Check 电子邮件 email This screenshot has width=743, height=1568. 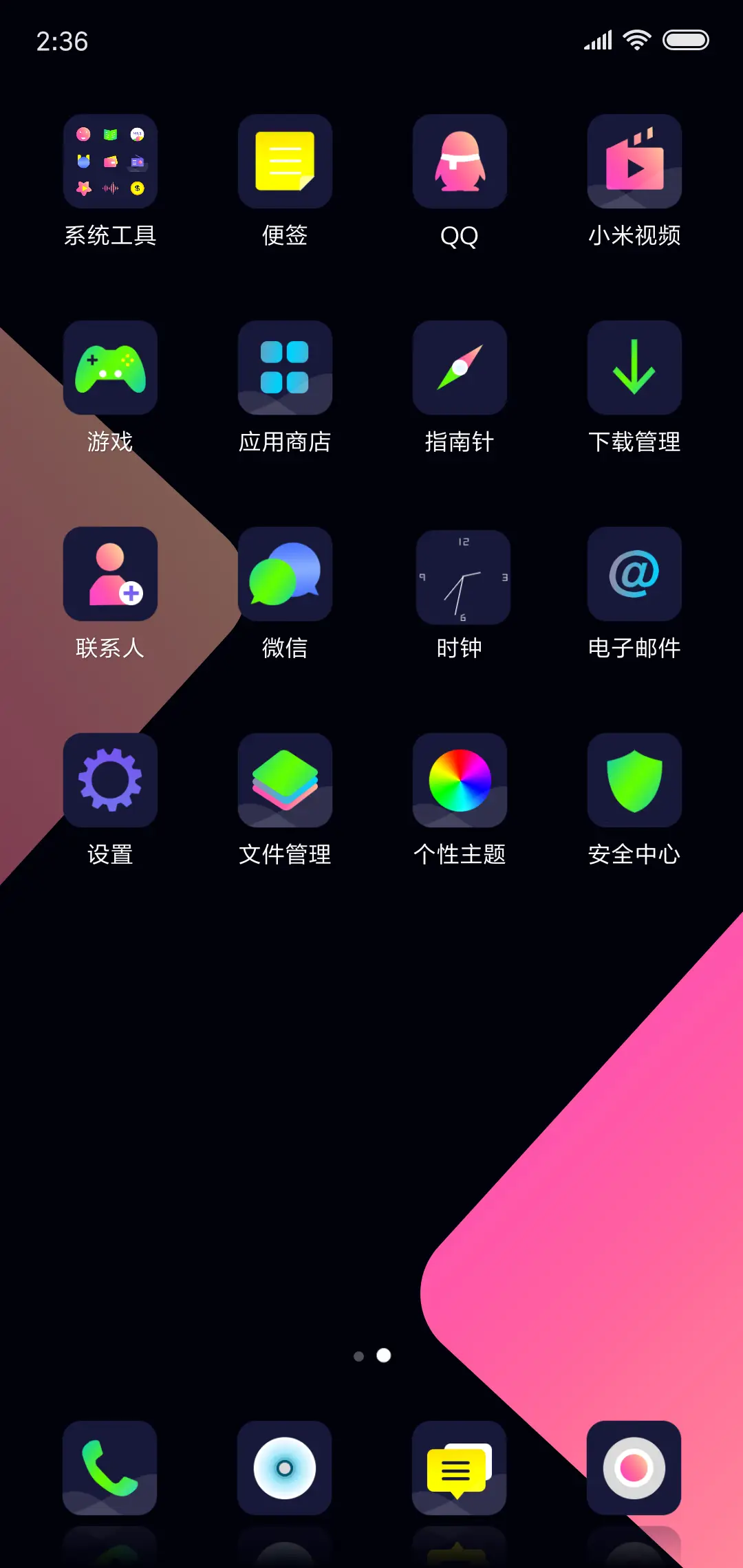[634, 574]
